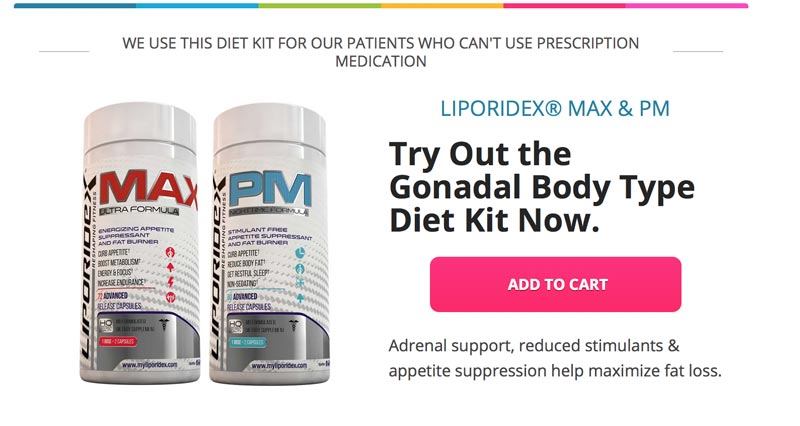Tap the Add to Cart button
Viewport: 800px width, 426px height.
point(555,284)
